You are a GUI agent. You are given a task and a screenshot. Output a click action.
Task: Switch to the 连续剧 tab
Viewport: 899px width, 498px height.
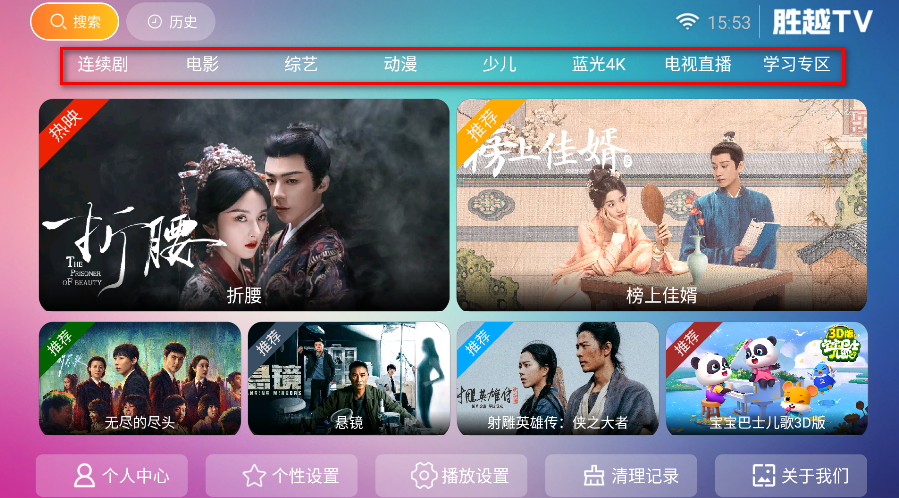pos(103,65)
